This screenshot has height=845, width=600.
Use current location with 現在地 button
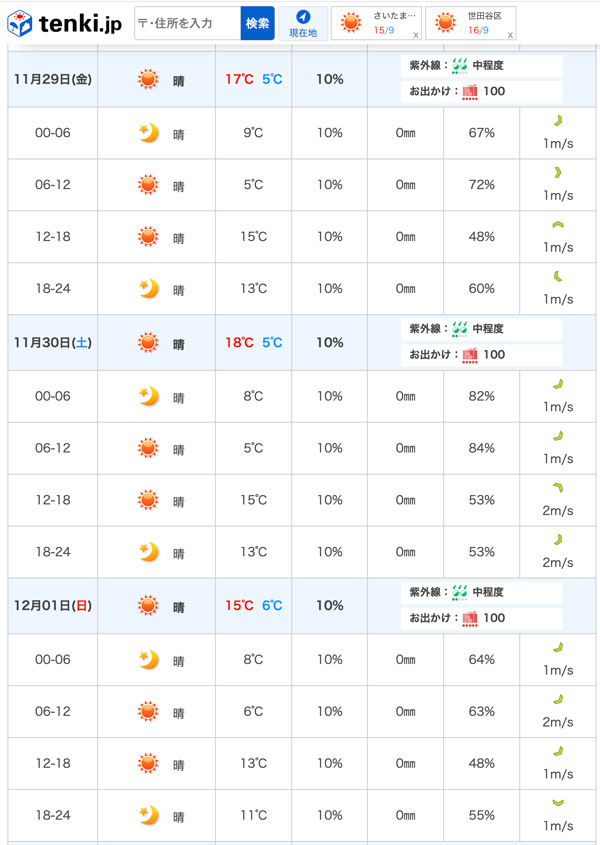(303, 23)
